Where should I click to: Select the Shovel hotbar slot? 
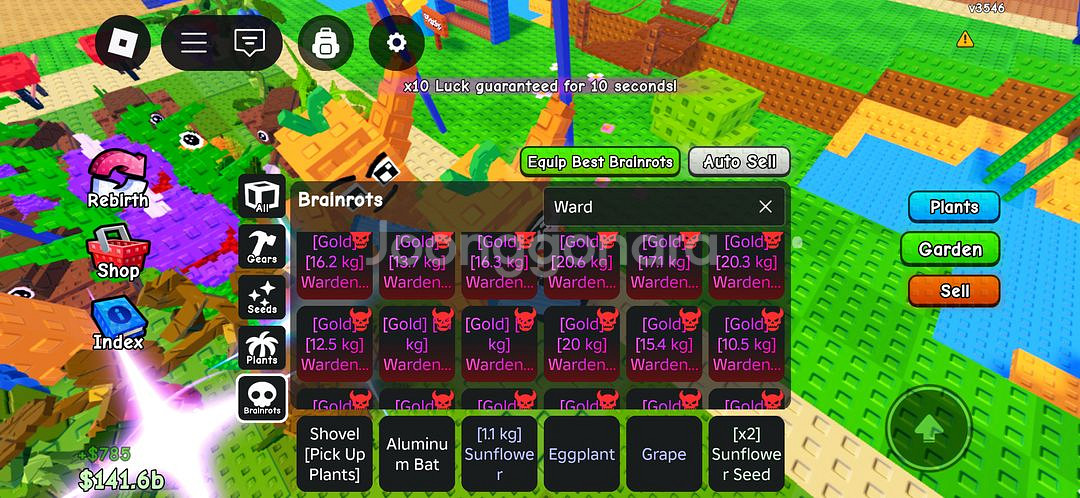click(x=334, y=454)
